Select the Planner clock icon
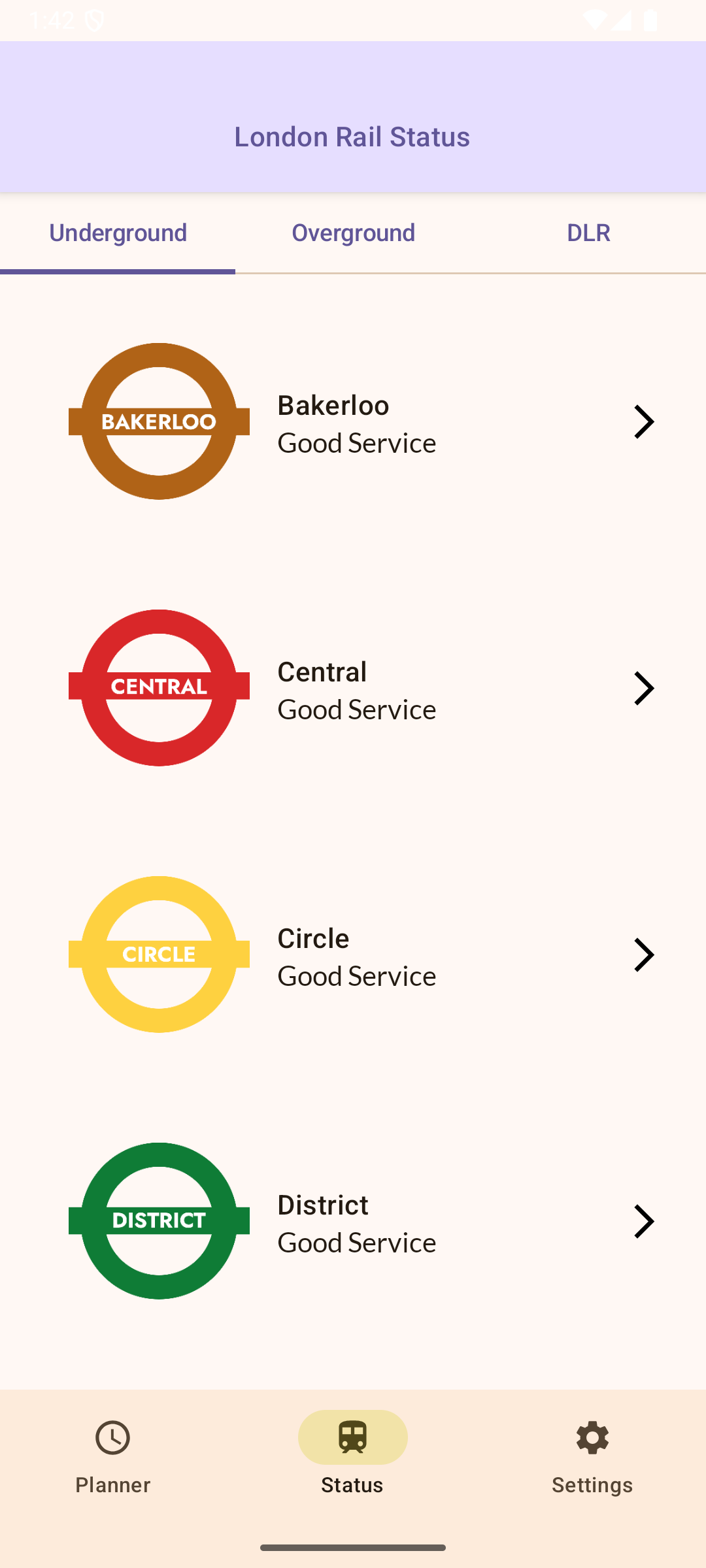 point(112,1437)
